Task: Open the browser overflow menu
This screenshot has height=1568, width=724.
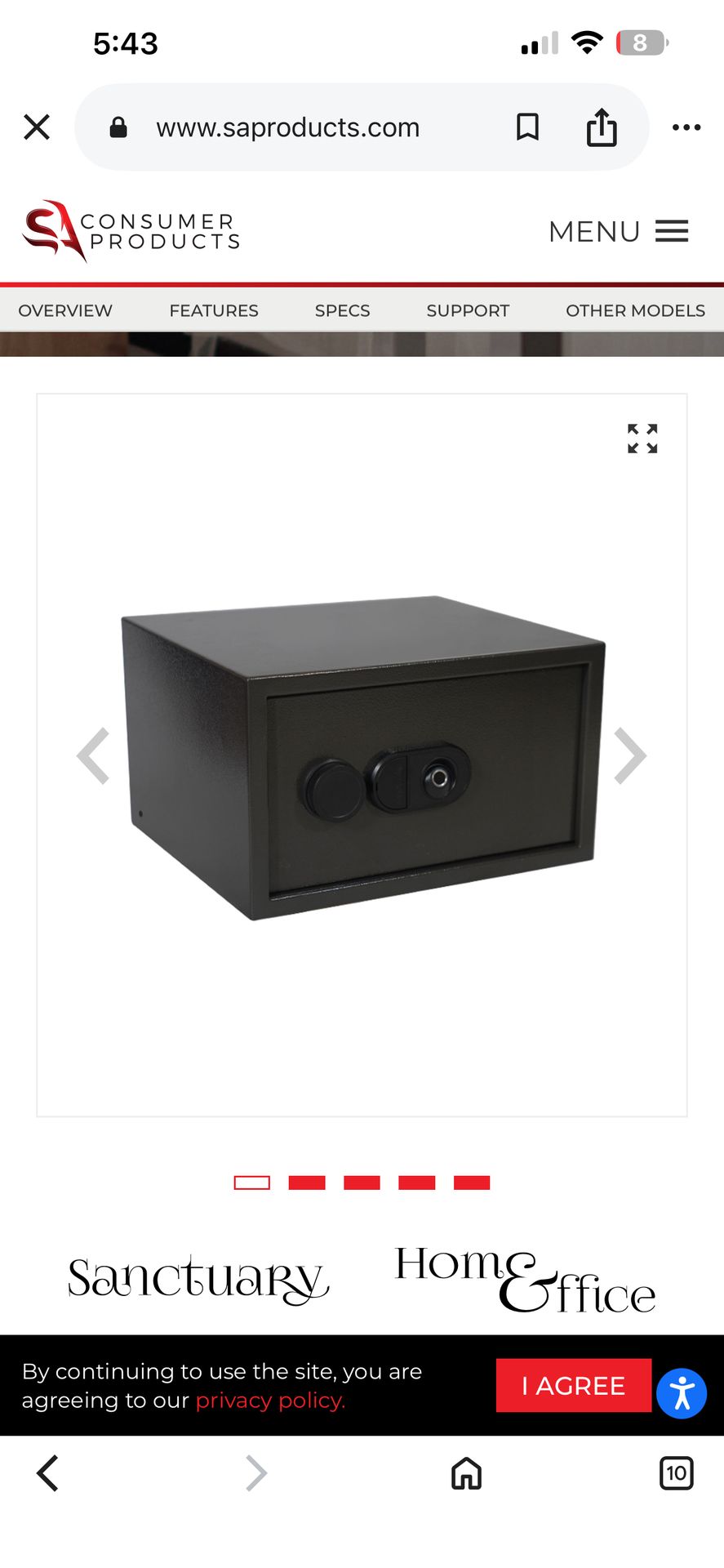Action: click(x=686, y=127)
